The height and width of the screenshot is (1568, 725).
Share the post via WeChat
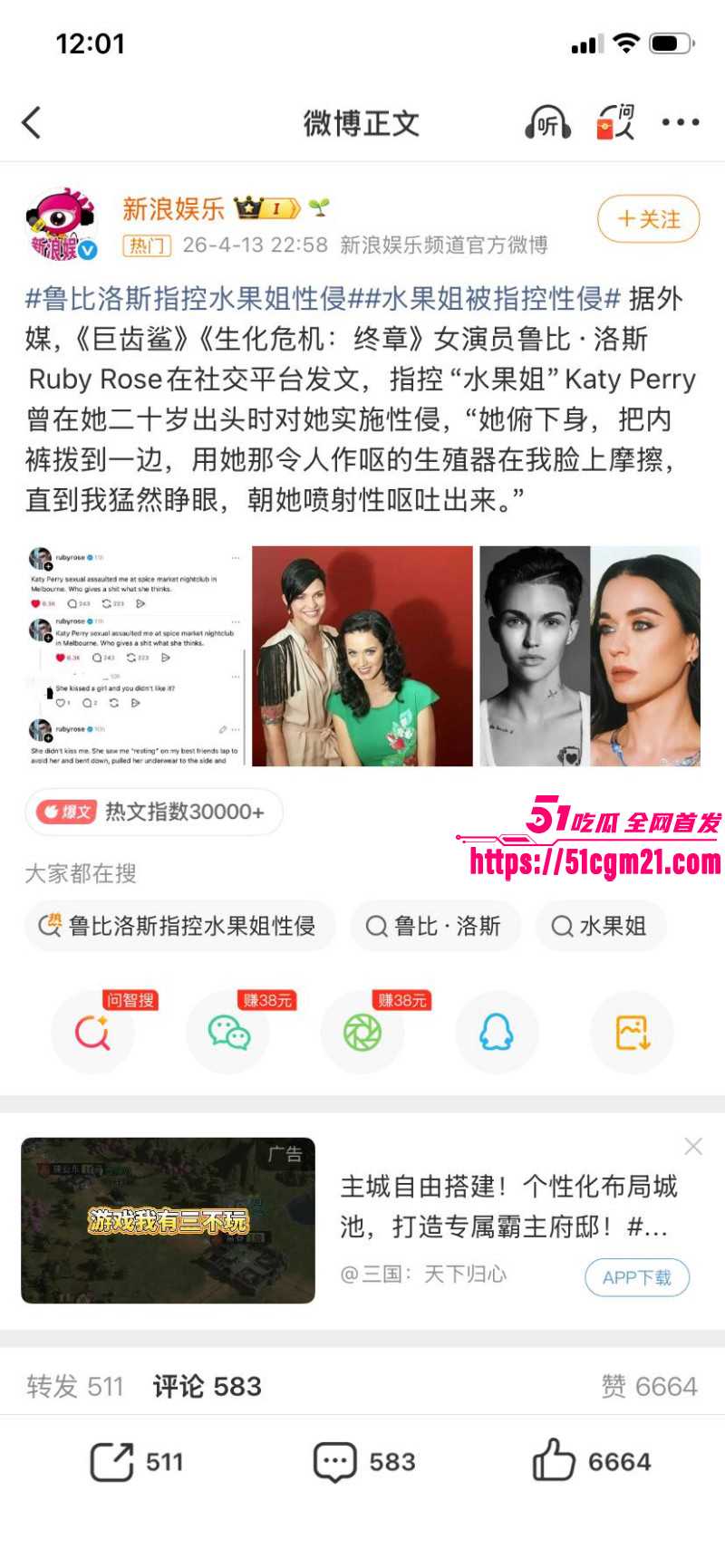[228, 1032]
